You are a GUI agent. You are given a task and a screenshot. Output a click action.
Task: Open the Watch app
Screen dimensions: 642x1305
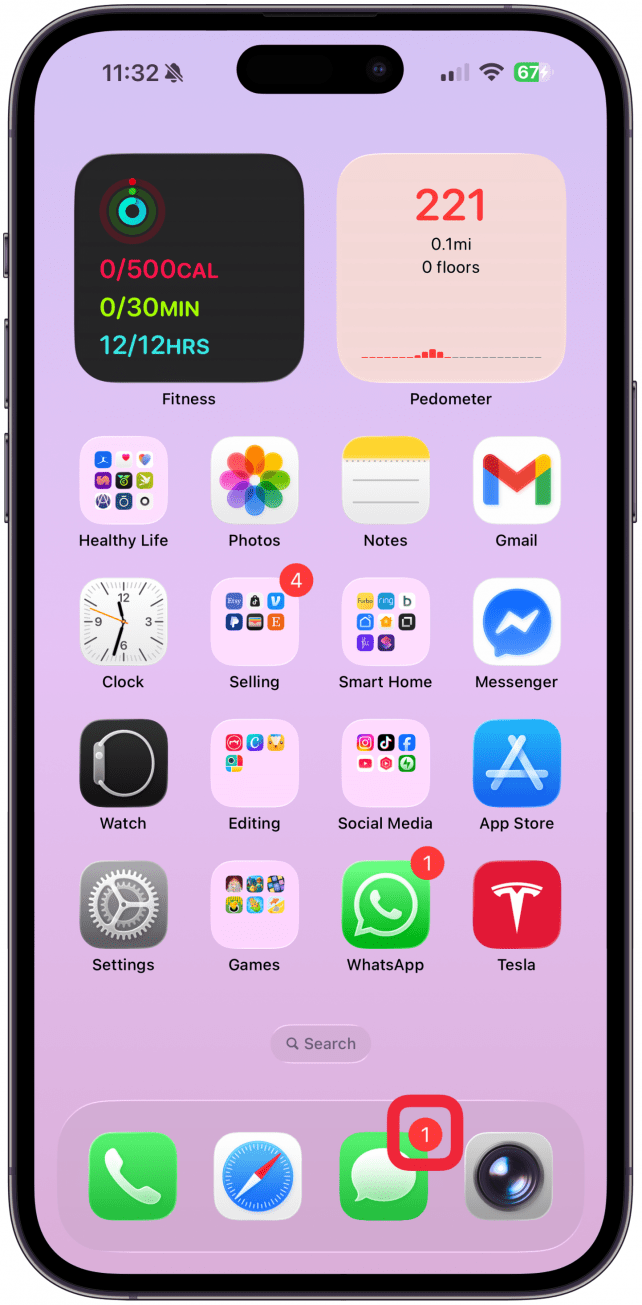pyautogui.click(x=124, y=763)
